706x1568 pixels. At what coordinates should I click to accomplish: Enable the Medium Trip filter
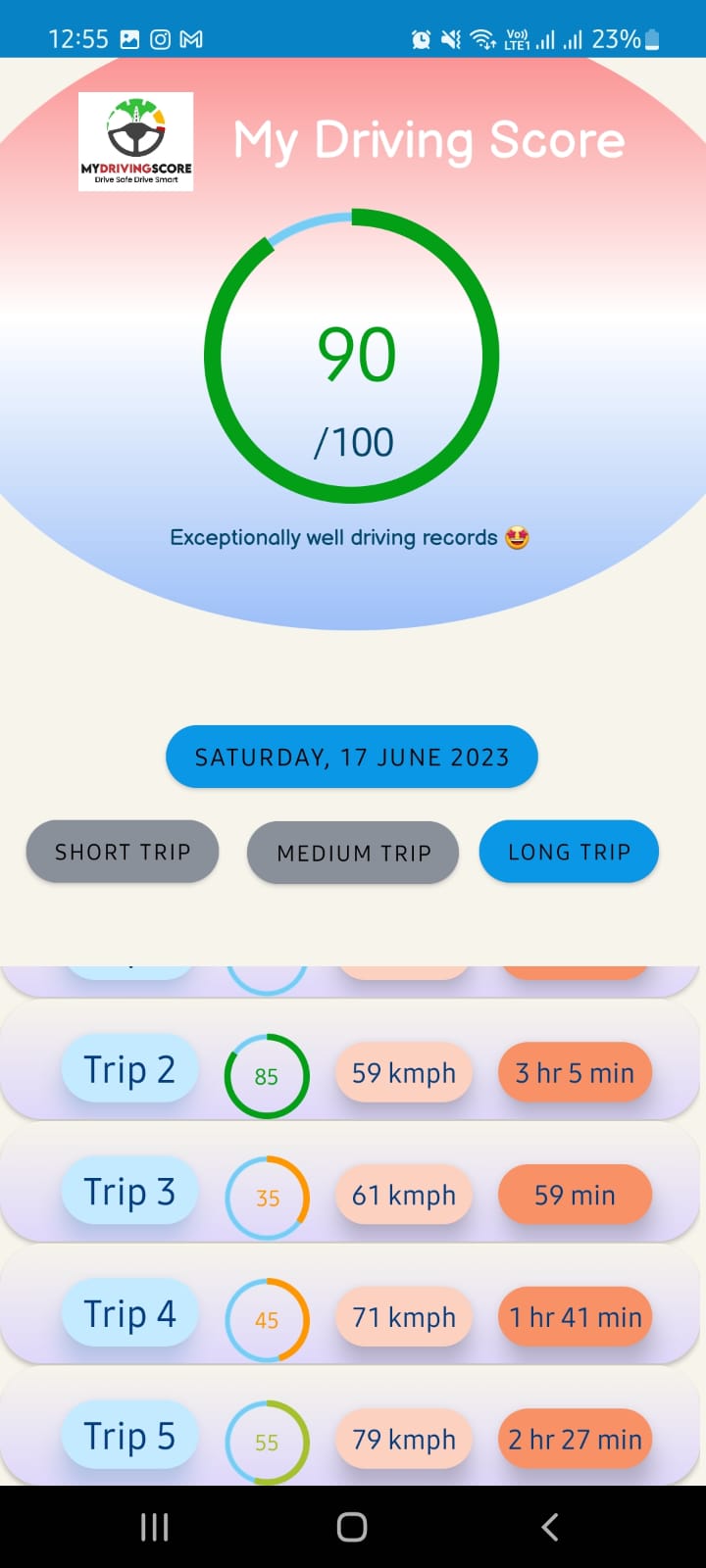(x=352, y=853)
